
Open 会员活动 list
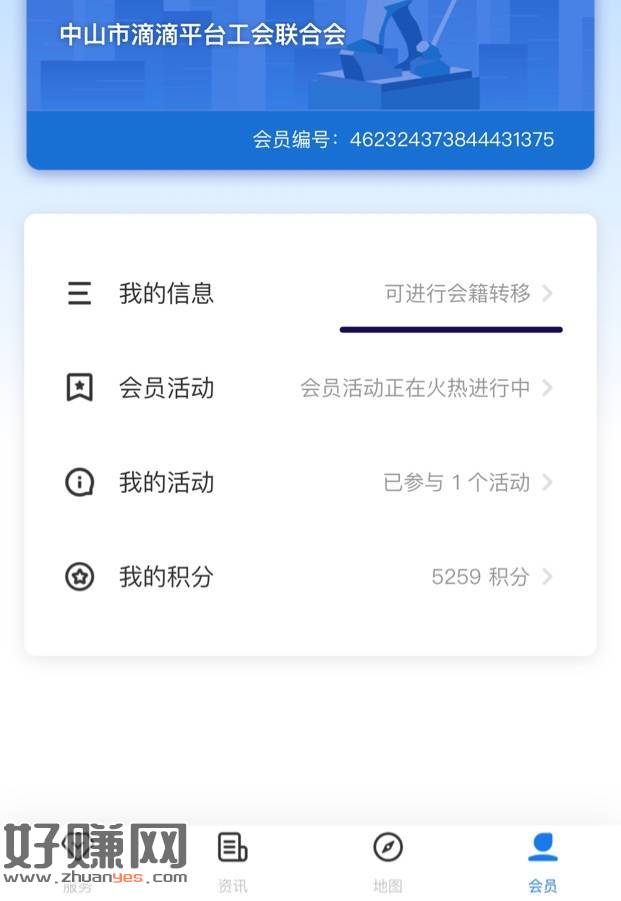pos(310,388)
